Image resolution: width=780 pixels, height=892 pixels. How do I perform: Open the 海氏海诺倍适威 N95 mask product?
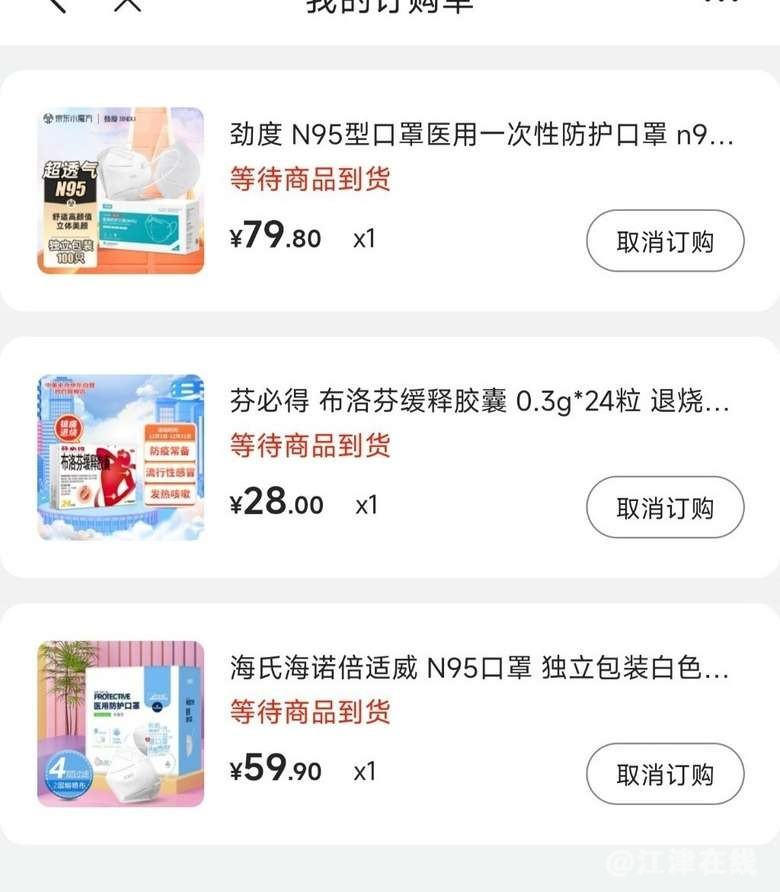click(482, 668)
